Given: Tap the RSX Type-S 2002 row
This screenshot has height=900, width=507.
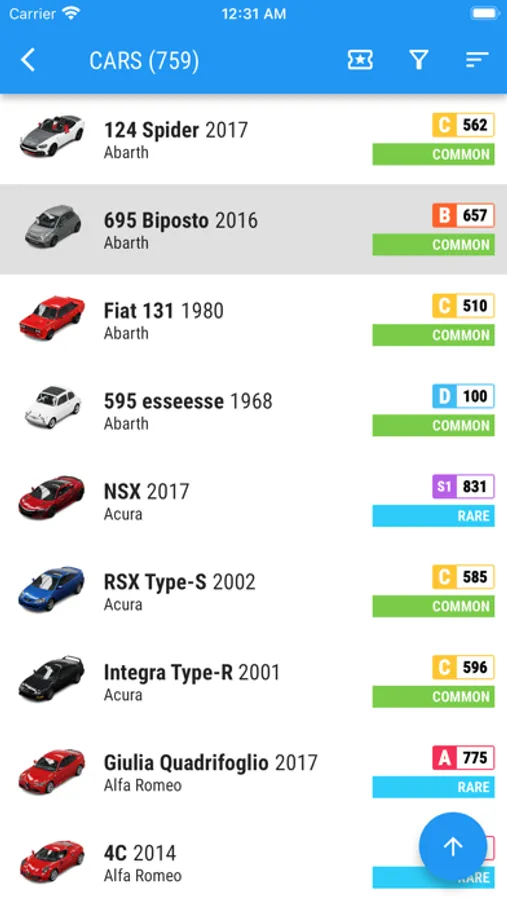Looking at the screenshot, I should [253, 591].
